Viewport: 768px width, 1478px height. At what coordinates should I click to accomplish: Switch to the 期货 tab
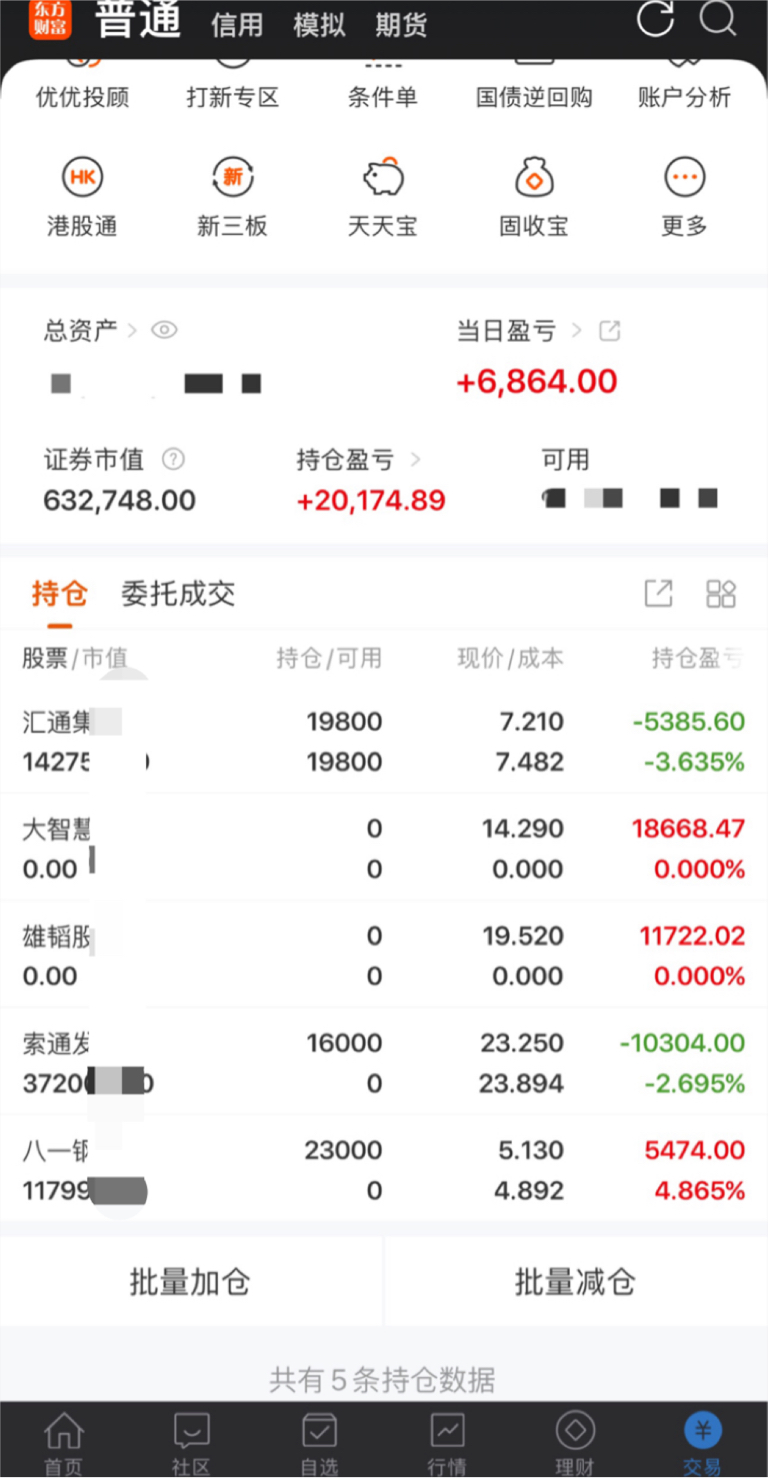pyautogui.click(x=401, y=25)
